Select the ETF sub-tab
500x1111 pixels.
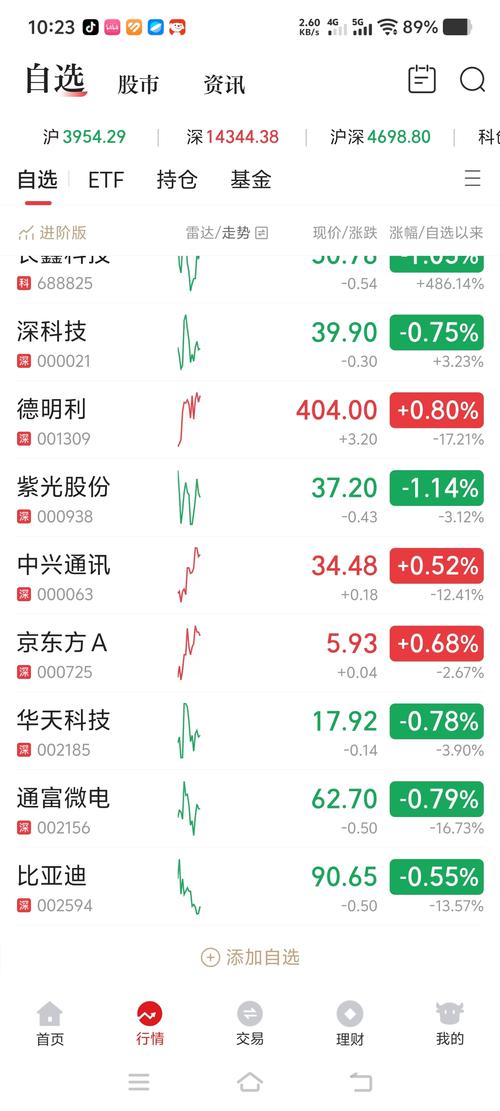point(106,180)
